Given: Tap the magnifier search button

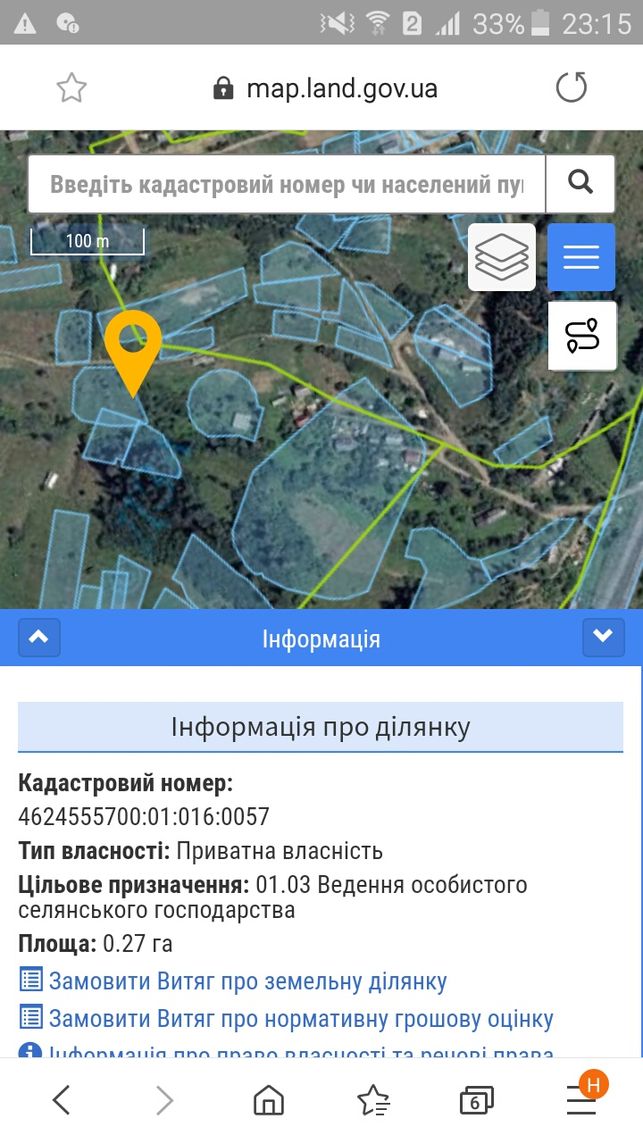Looking at the screenshot, I should 580,184.
